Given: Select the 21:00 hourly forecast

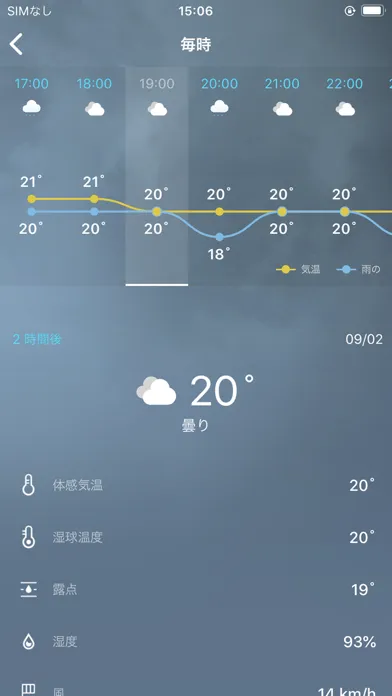Looking at the screenshot, I should pos(282,176).
